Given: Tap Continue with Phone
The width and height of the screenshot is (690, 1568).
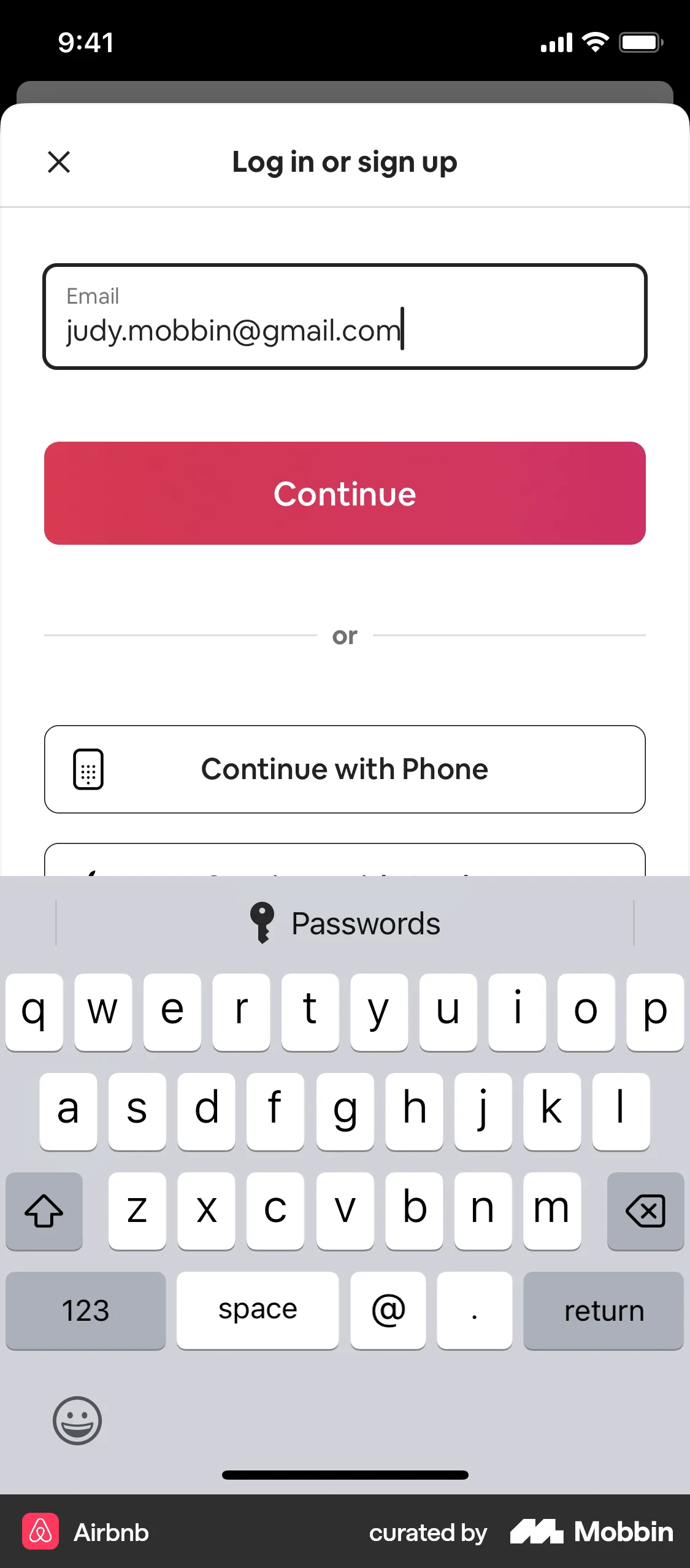Looking at the screenshot, I should [x=345, y=769].
